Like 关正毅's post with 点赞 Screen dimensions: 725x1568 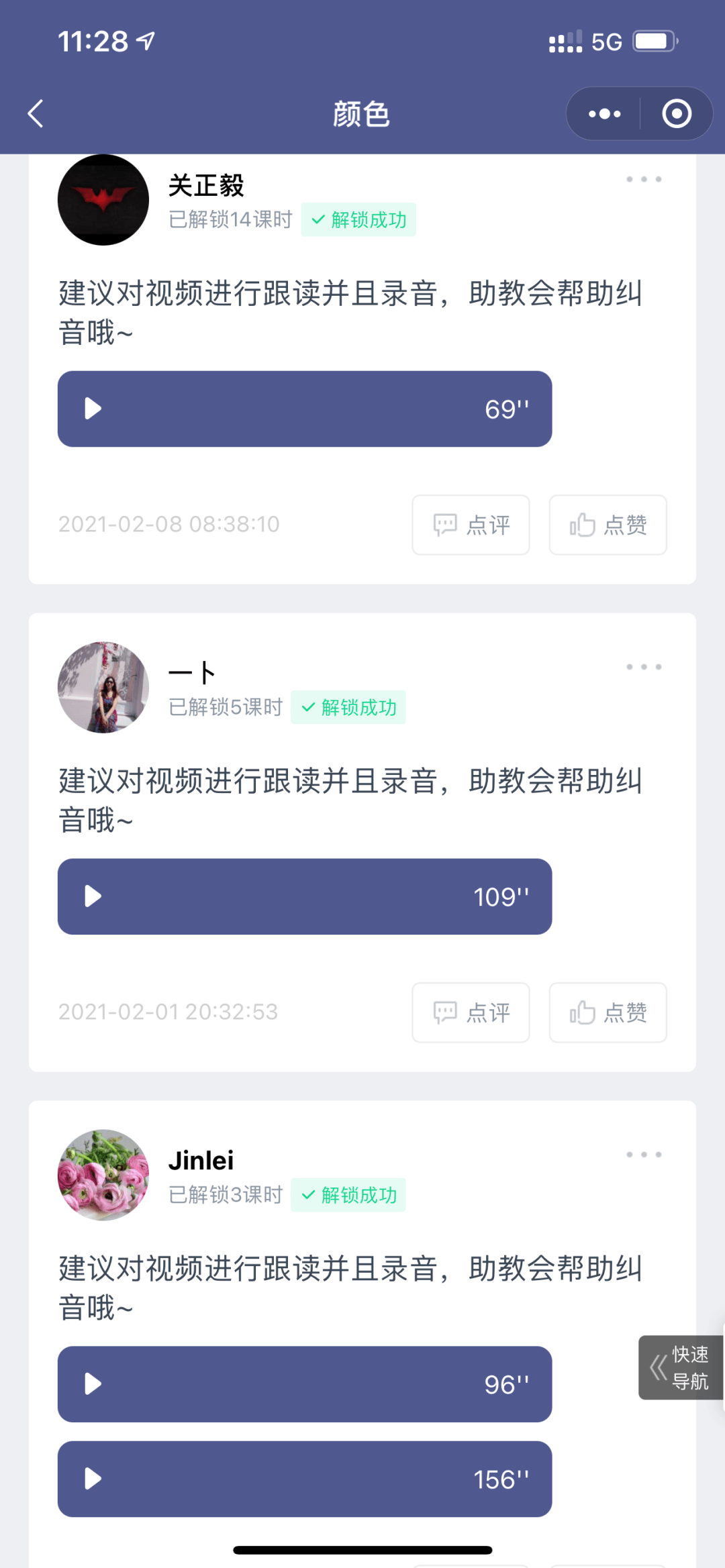(x=608, y=525)
